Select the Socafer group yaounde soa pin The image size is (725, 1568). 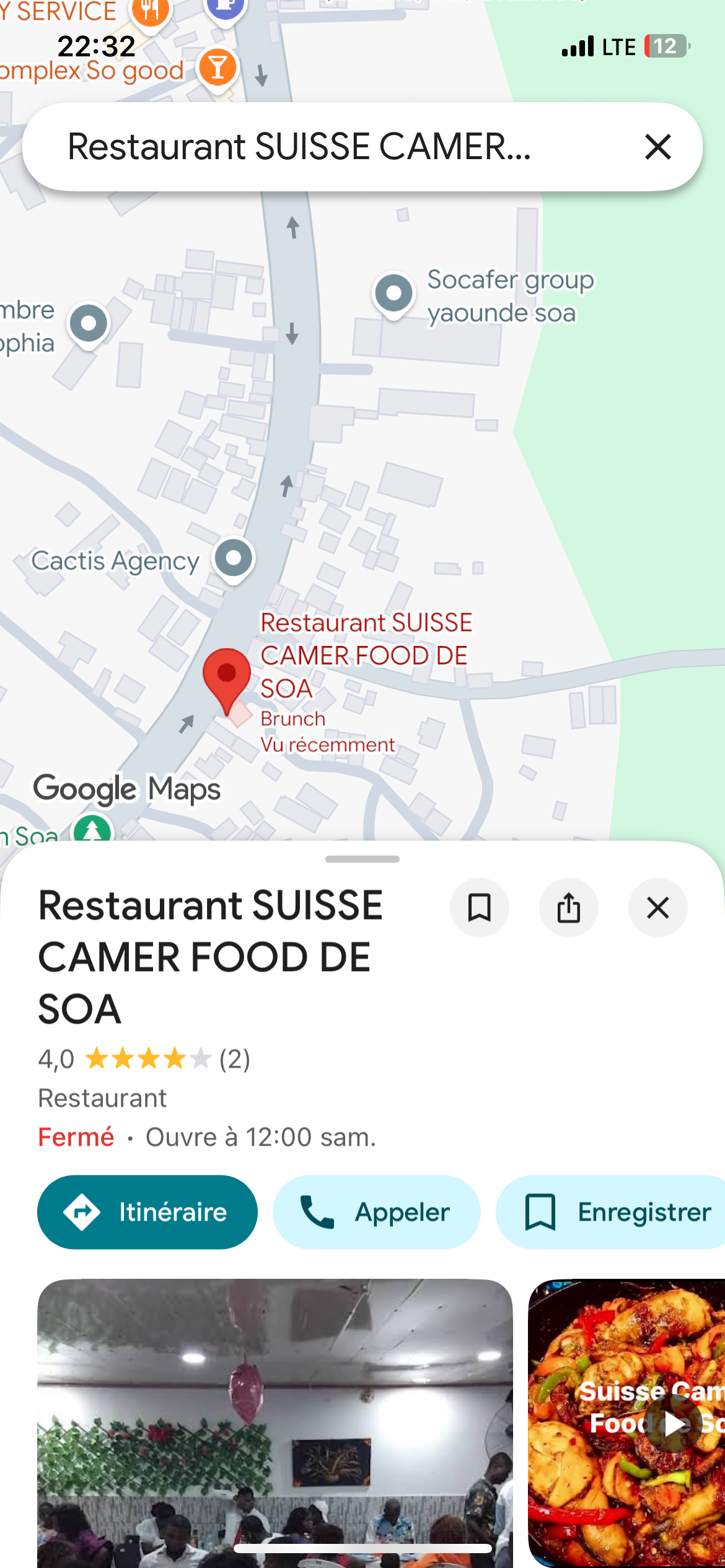(x=395, y=292)
